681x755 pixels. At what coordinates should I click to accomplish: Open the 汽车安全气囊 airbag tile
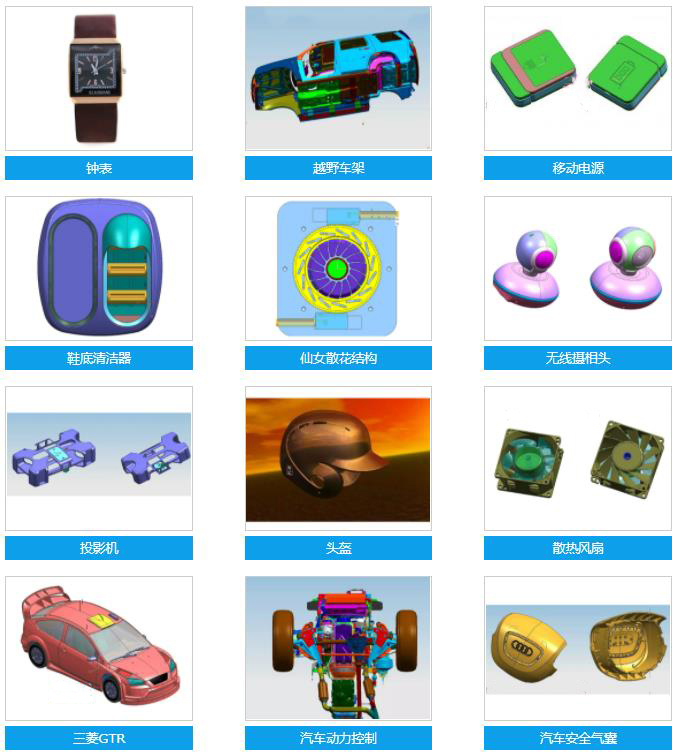(x=577, y=648)
